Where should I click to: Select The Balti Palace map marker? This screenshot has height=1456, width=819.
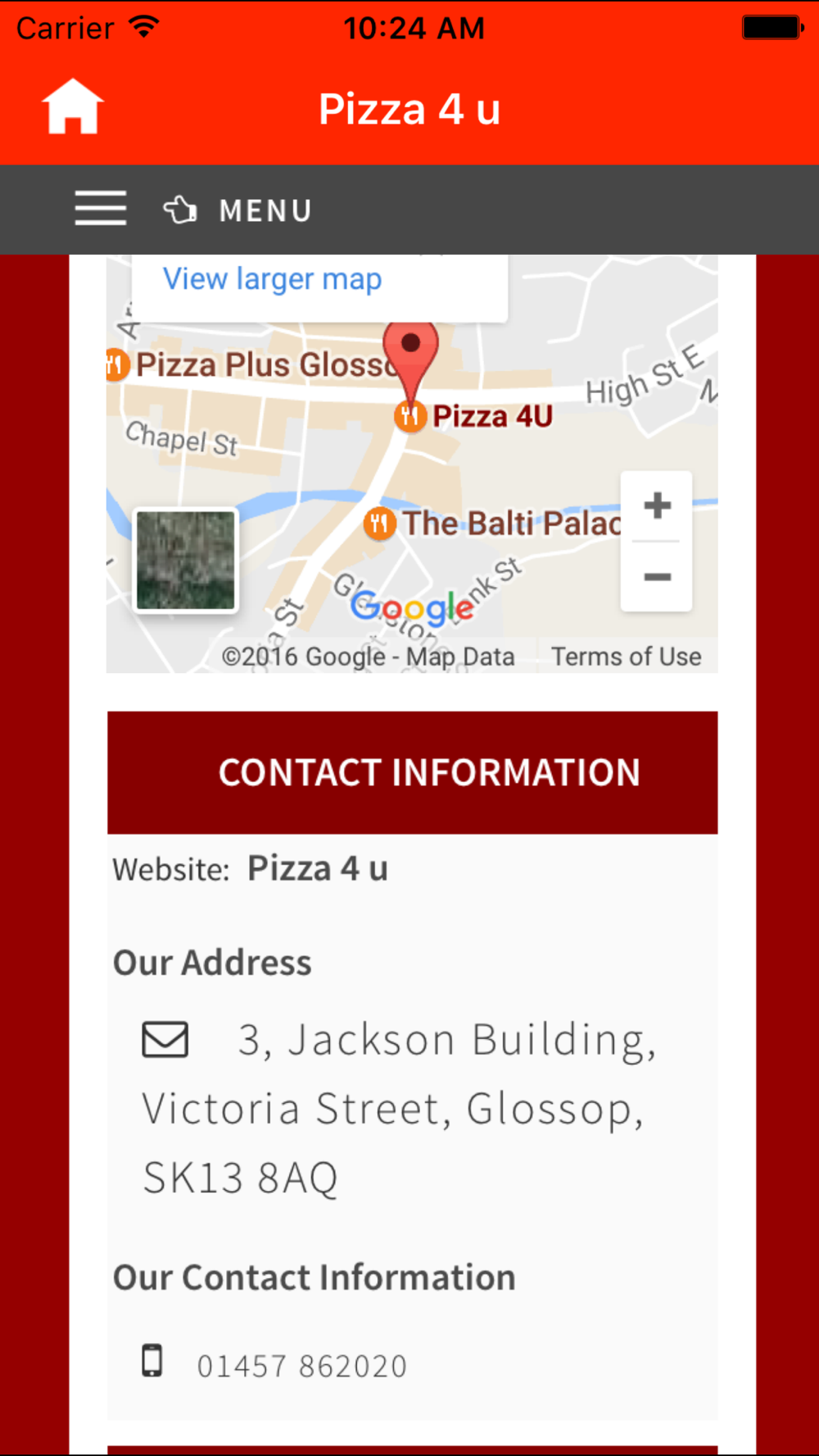(x=379, y=523)
